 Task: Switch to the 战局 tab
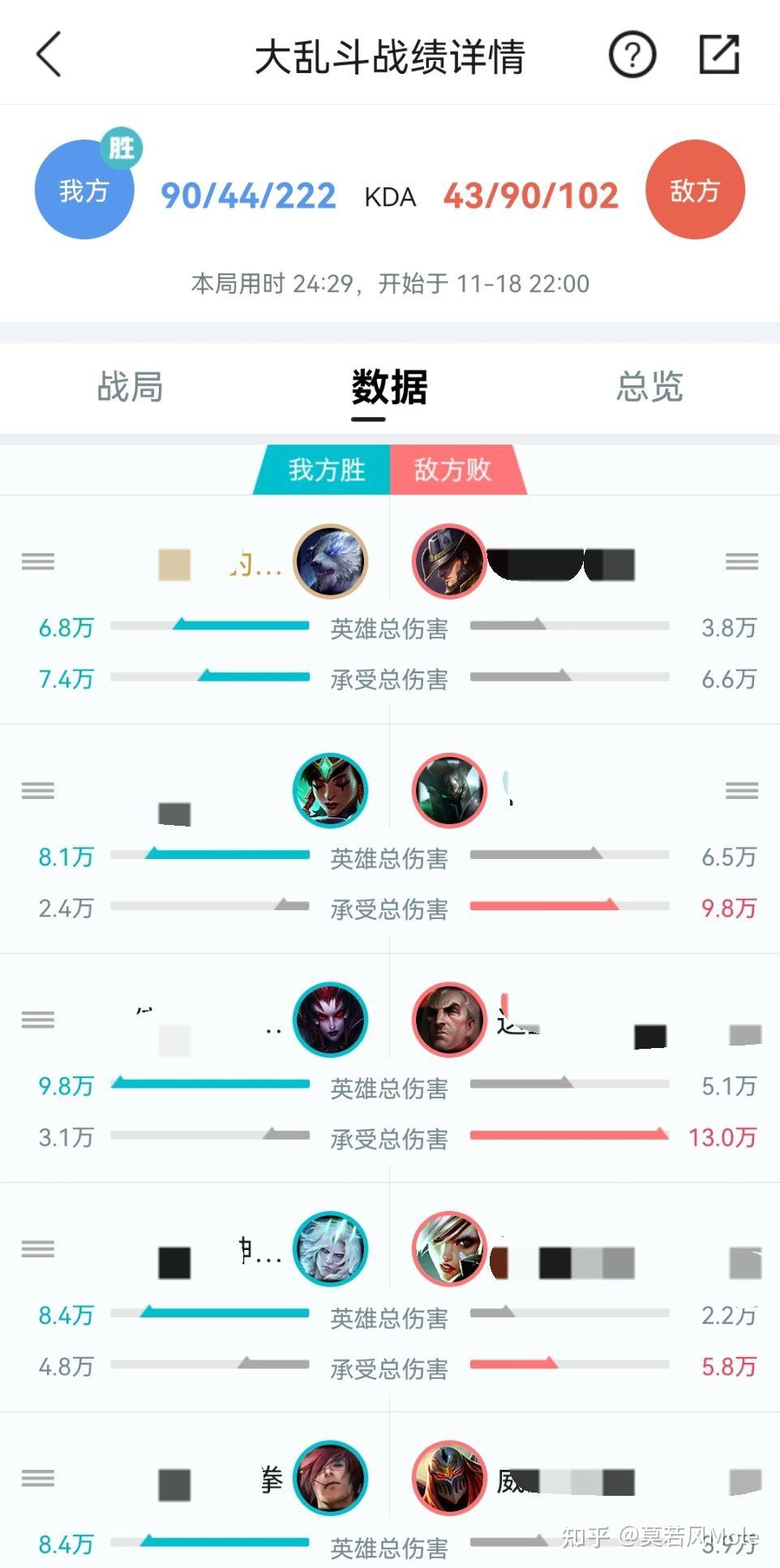(x=130, y=386)
